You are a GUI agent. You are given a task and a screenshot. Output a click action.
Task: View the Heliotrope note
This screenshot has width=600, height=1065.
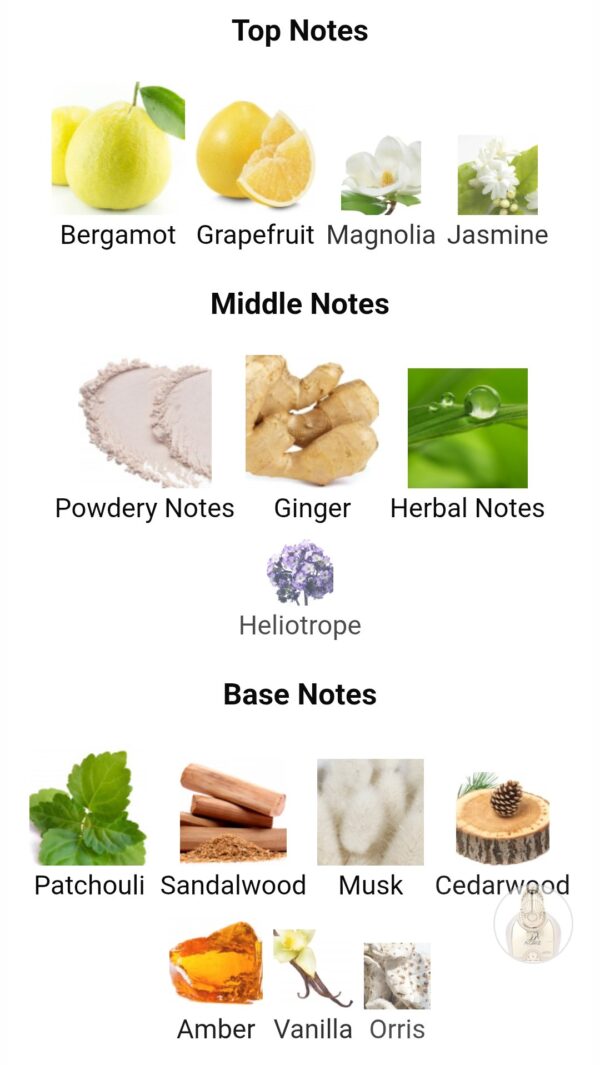300,573
